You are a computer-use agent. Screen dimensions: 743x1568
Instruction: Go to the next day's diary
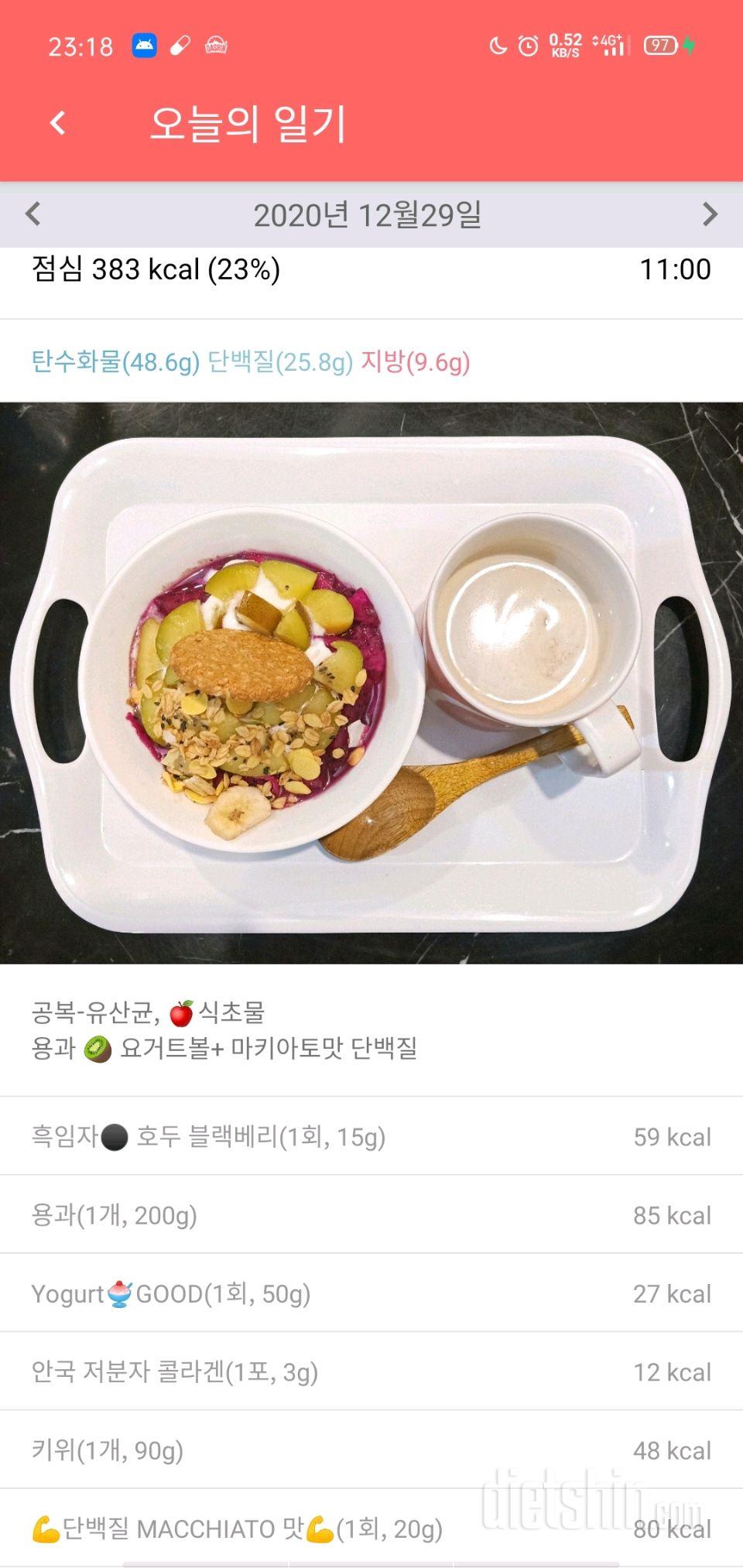(x=709, y=214)
